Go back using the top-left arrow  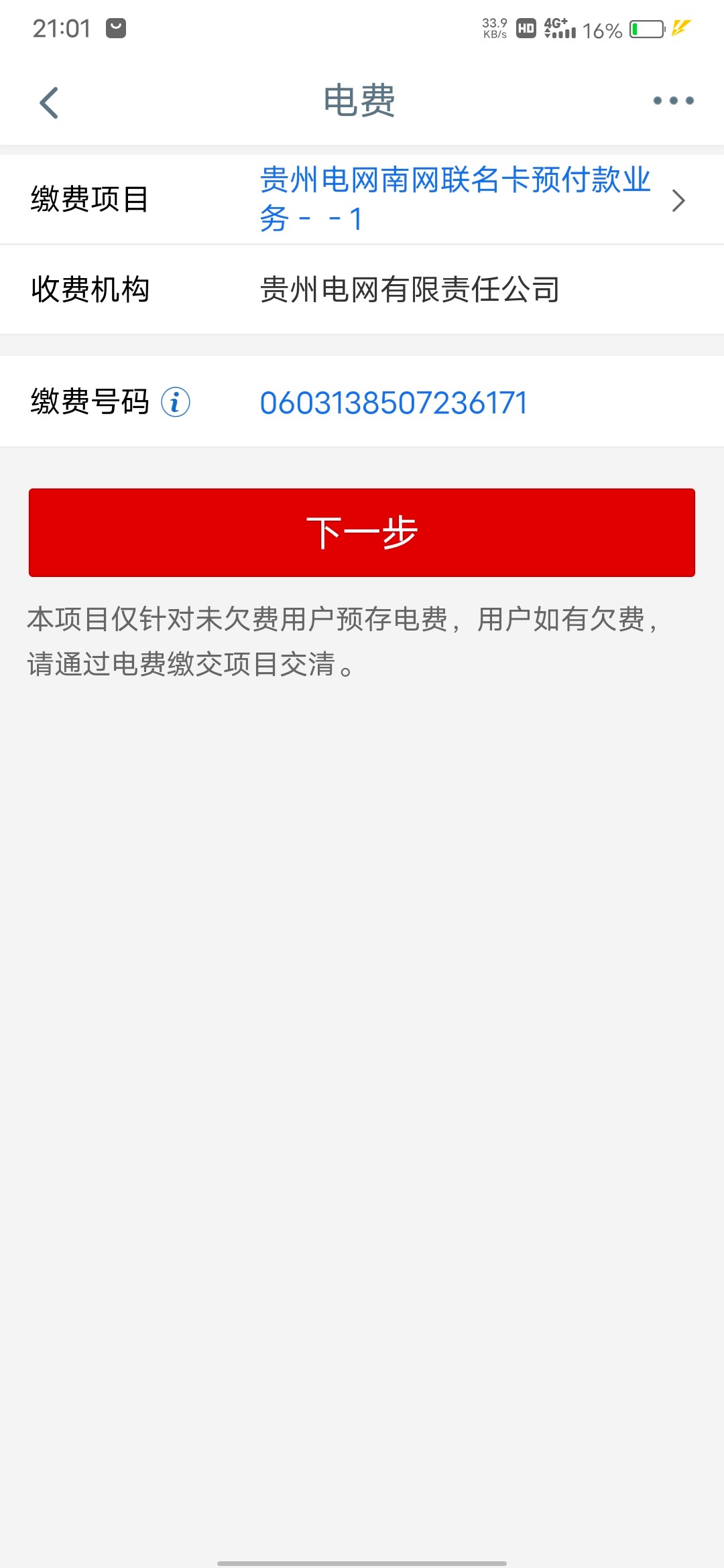49,103
